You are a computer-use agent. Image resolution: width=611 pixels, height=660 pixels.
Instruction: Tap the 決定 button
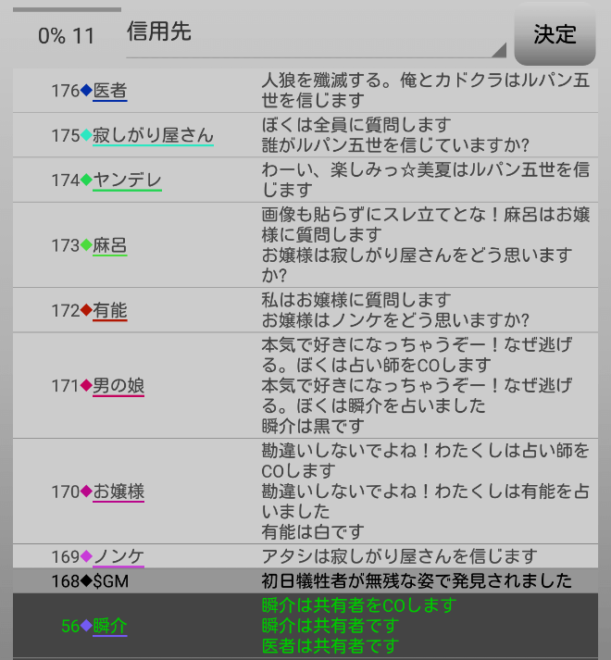554,33
